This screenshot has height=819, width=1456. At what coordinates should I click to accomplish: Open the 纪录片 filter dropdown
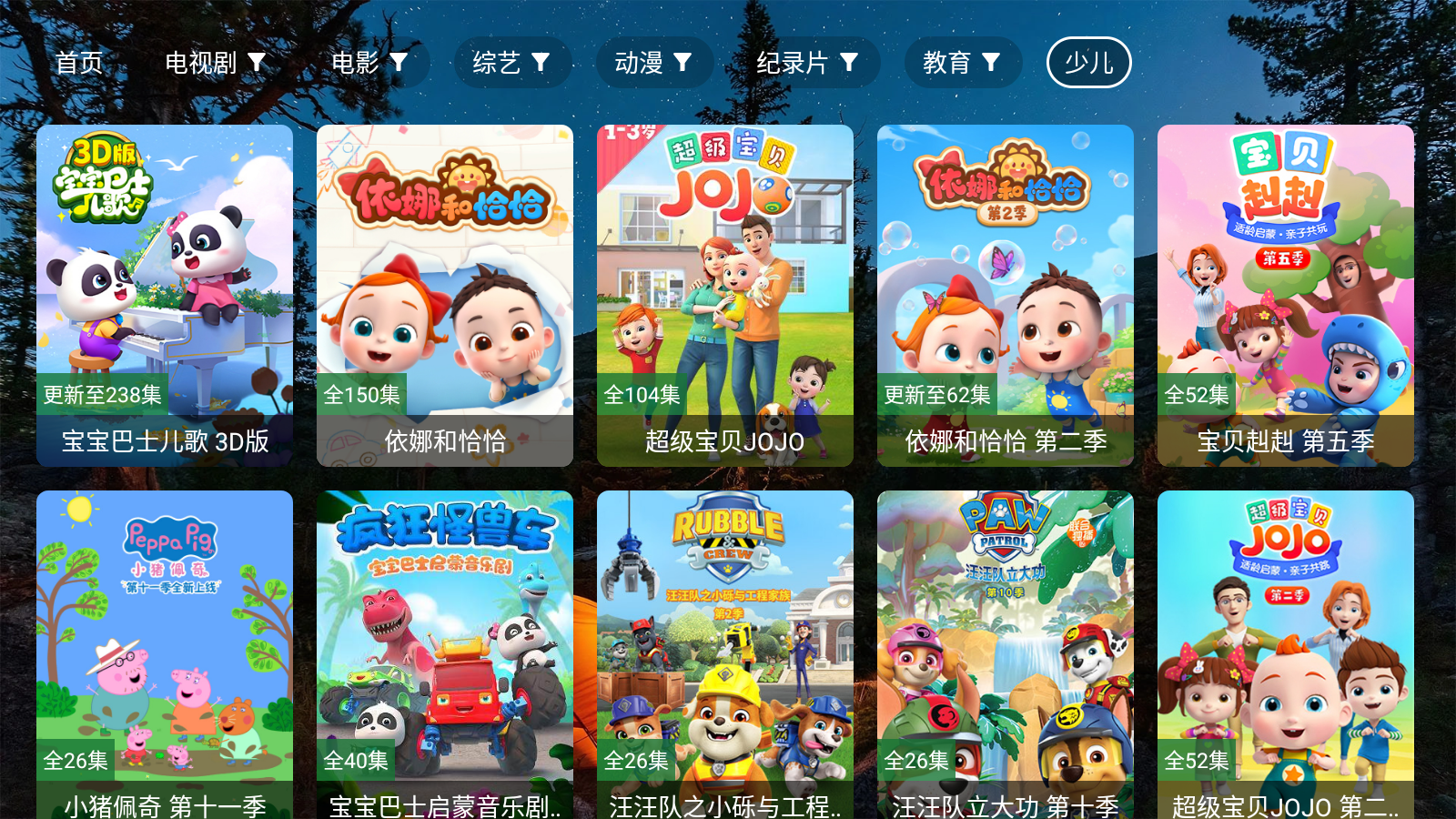807,63
